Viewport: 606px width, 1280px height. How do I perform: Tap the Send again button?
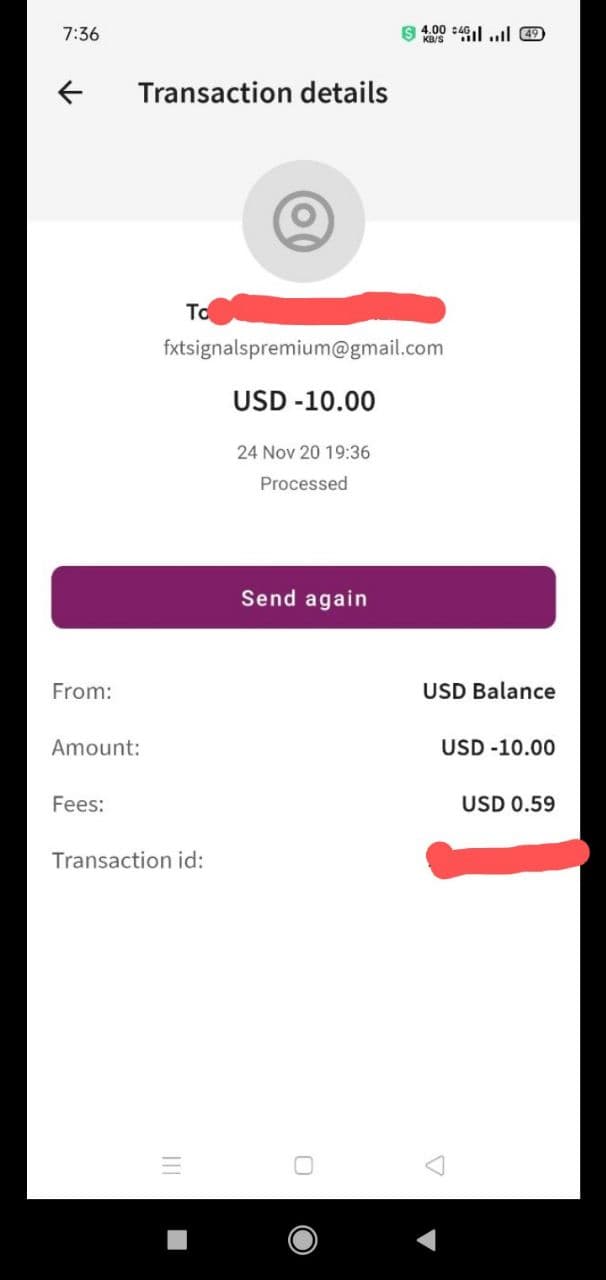coord(303,597)
